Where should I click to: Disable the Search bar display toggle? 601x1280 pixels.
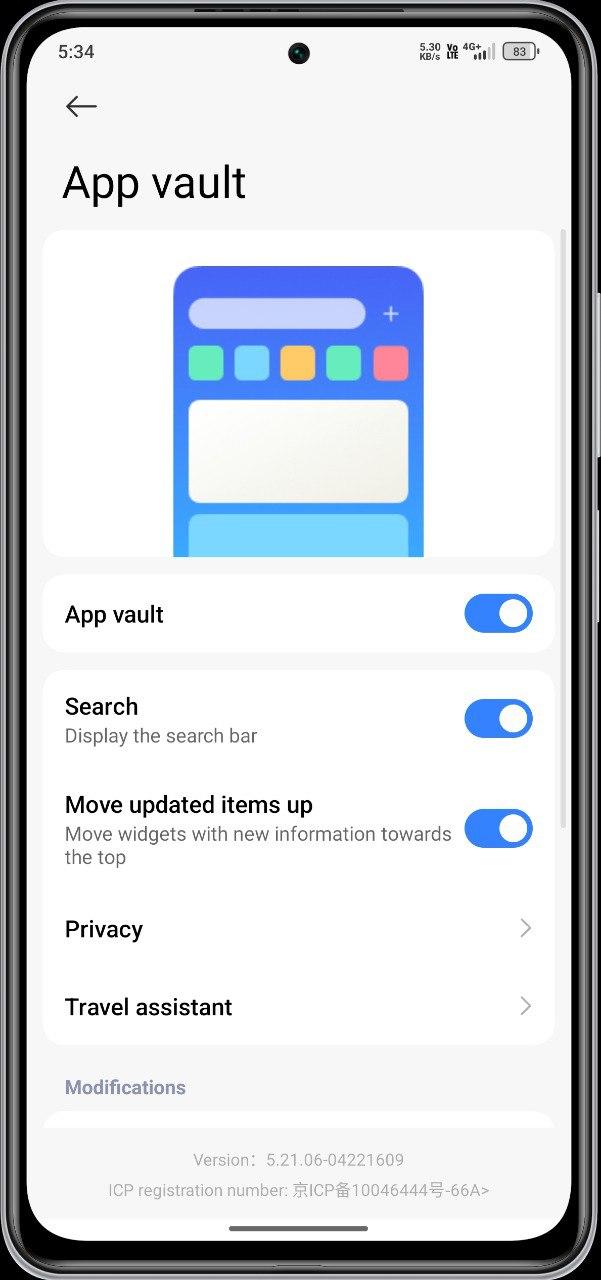[498, 719]
